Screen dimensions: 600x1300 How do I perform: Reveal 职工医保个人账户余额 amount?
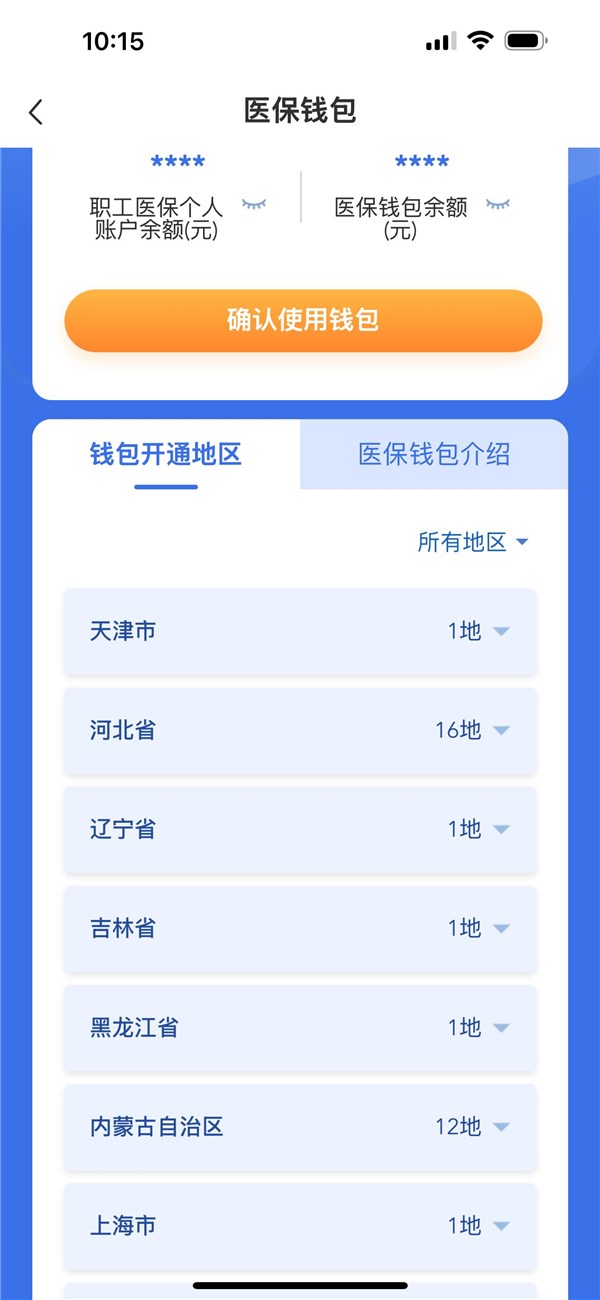[x=254, y=205]
